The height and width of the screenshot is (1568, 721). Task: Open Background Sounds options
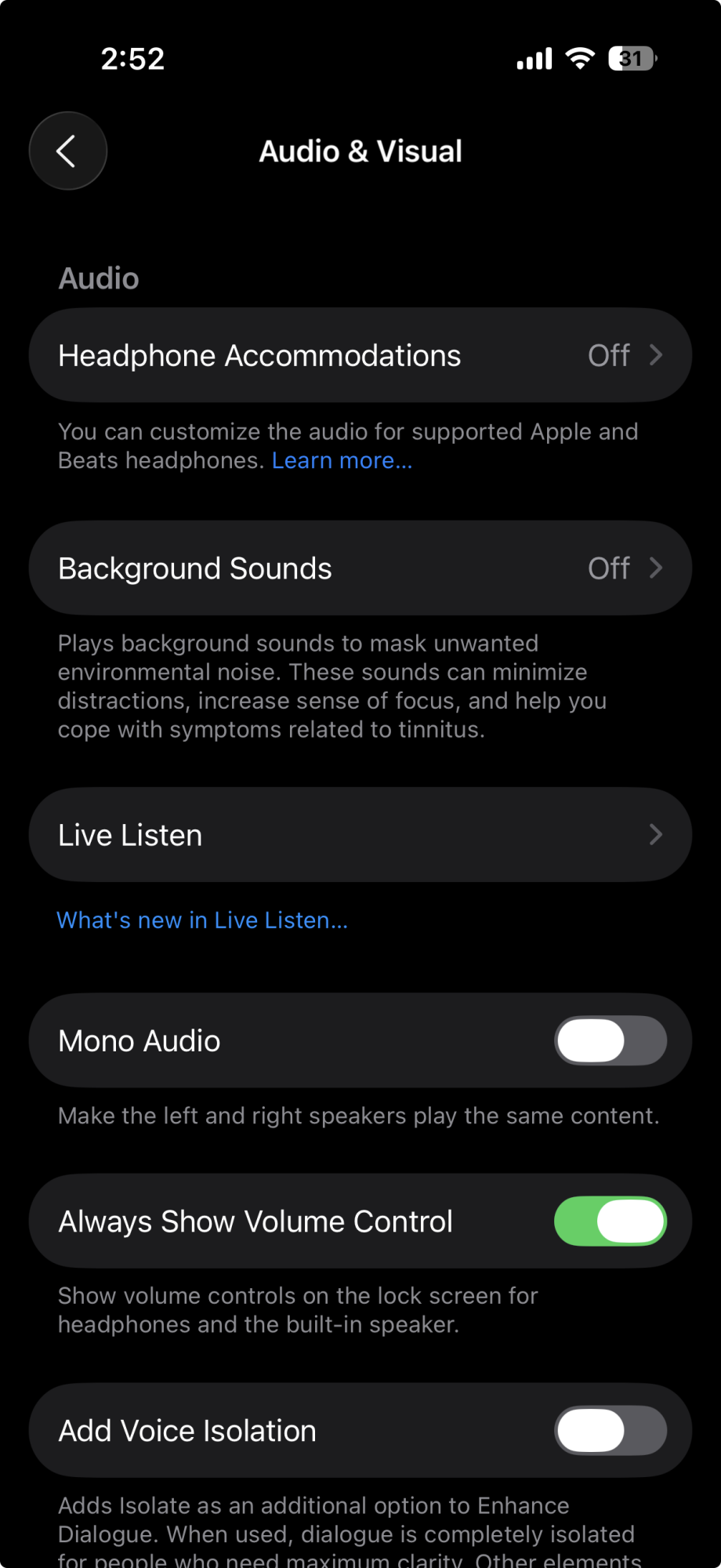tap(360, 568)
